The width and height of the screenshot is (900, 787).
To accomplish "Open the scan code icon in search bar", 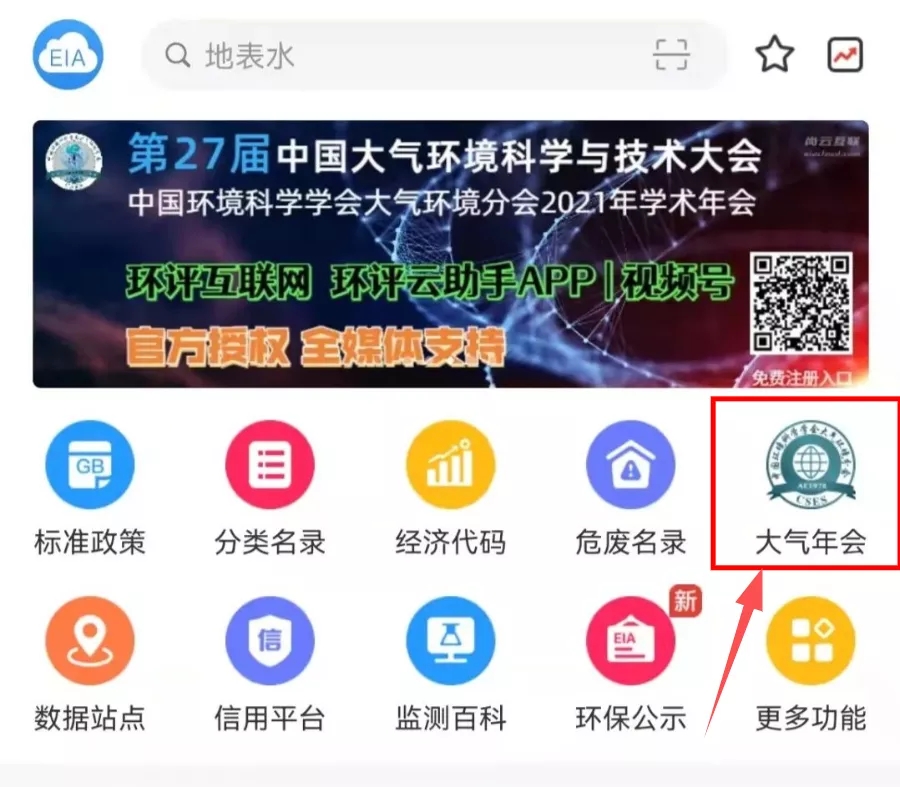I will [x=672, y=55].
